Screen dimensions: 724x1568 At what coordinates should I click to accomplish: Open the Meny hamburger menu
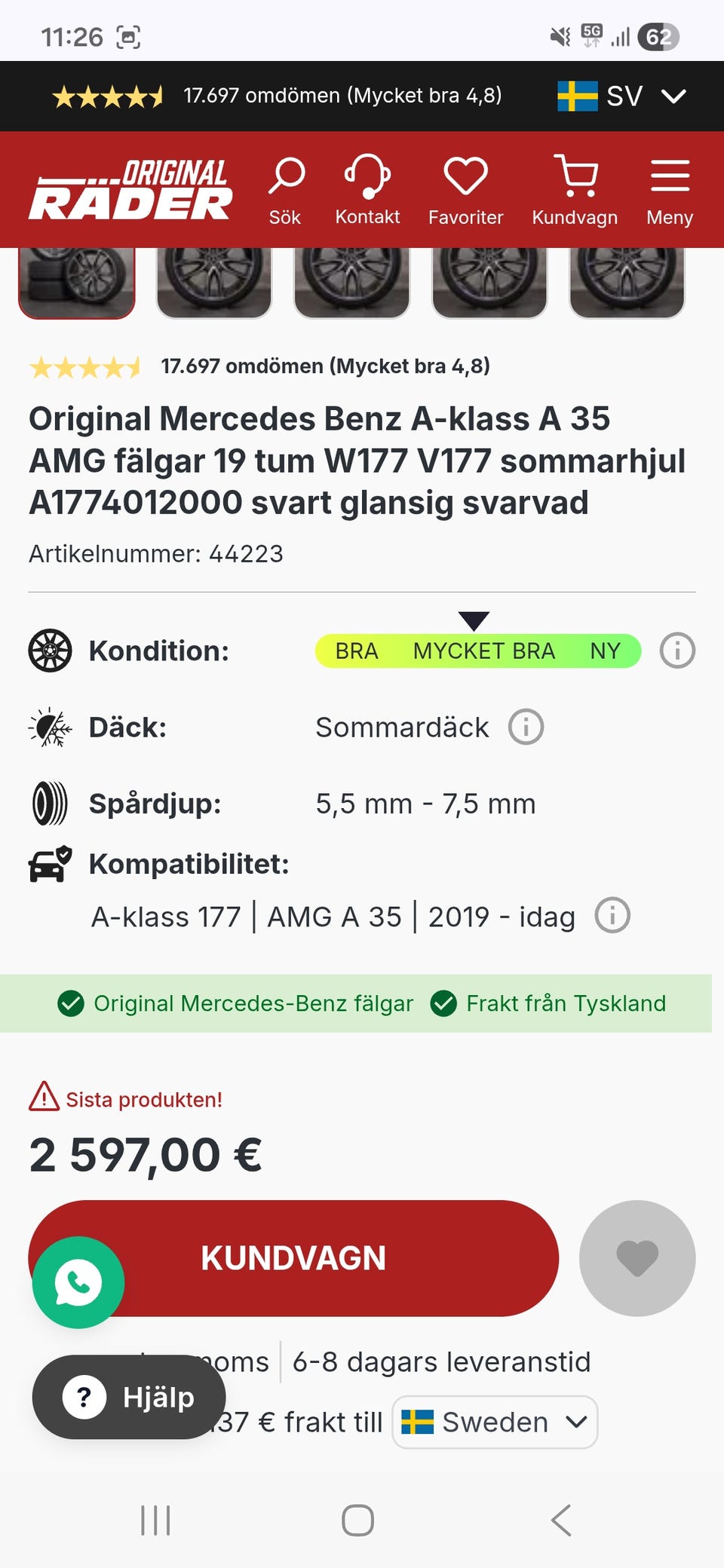(x=670, y=190)
